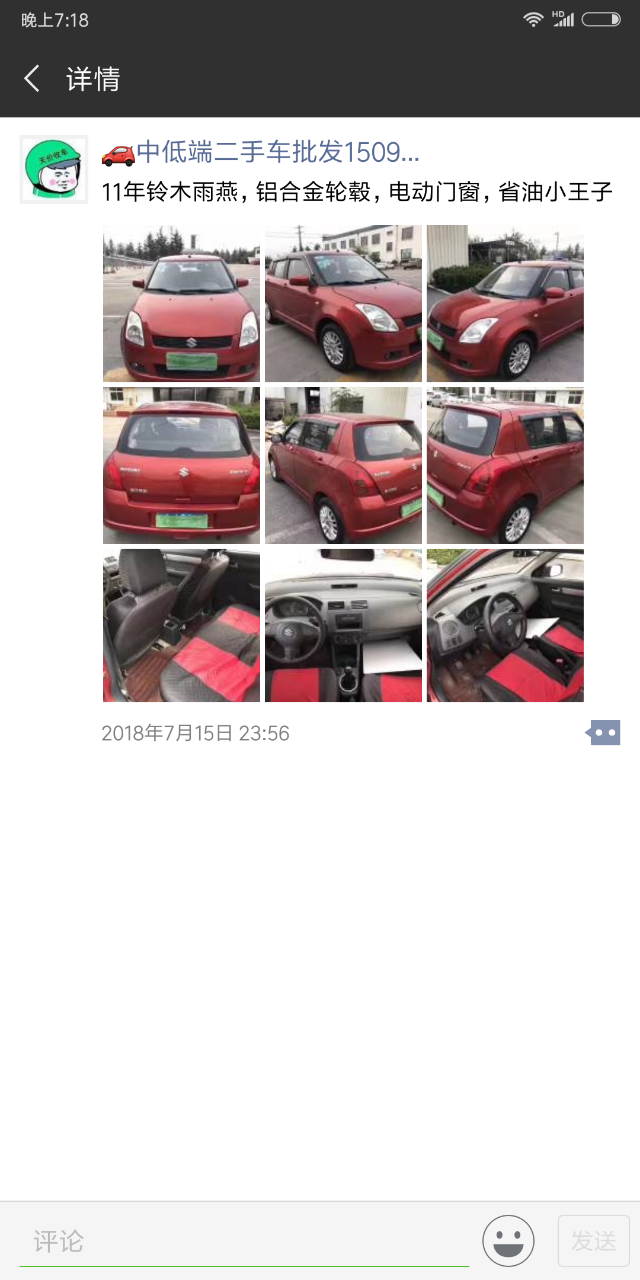The width and height of the screenshot is (640, 1280).
Task: Open the like and comment bubble menu
Action: tap(603, 733)
